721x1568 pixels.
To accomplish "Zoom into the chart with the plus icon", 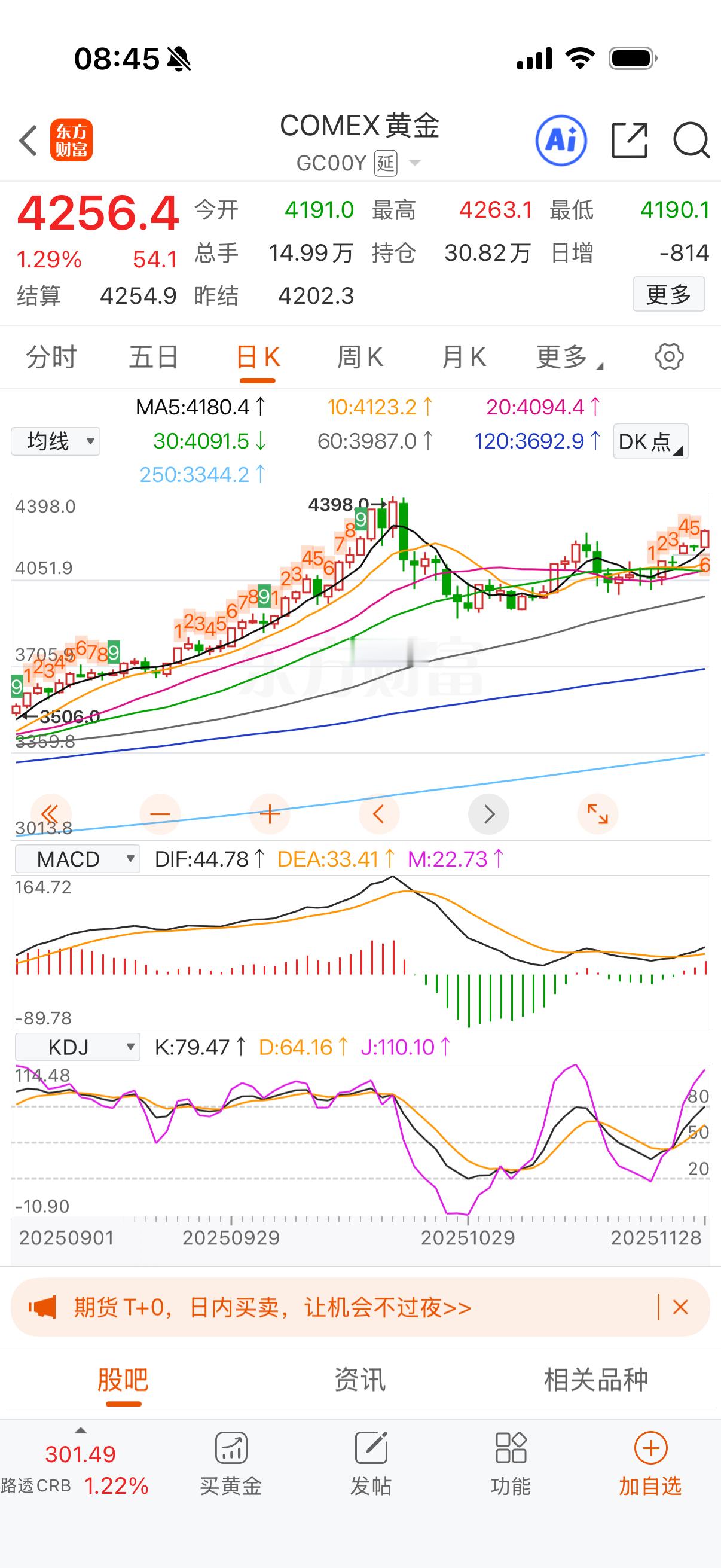I will coord(270,813).
